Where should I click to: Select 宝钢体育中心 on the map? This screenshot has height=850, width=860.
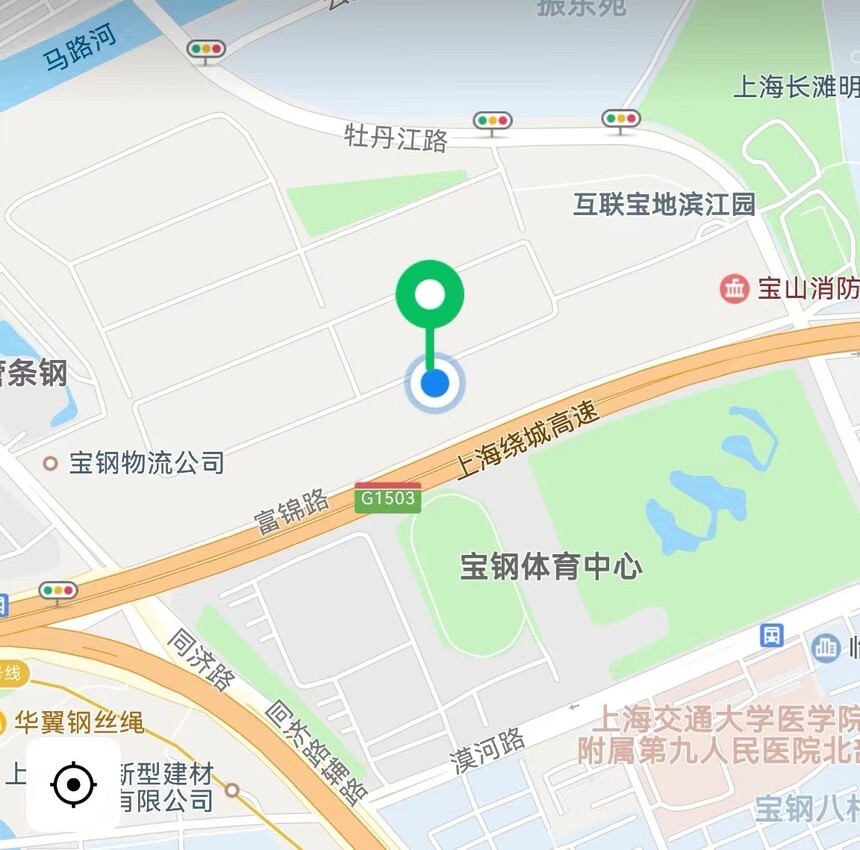551,567
